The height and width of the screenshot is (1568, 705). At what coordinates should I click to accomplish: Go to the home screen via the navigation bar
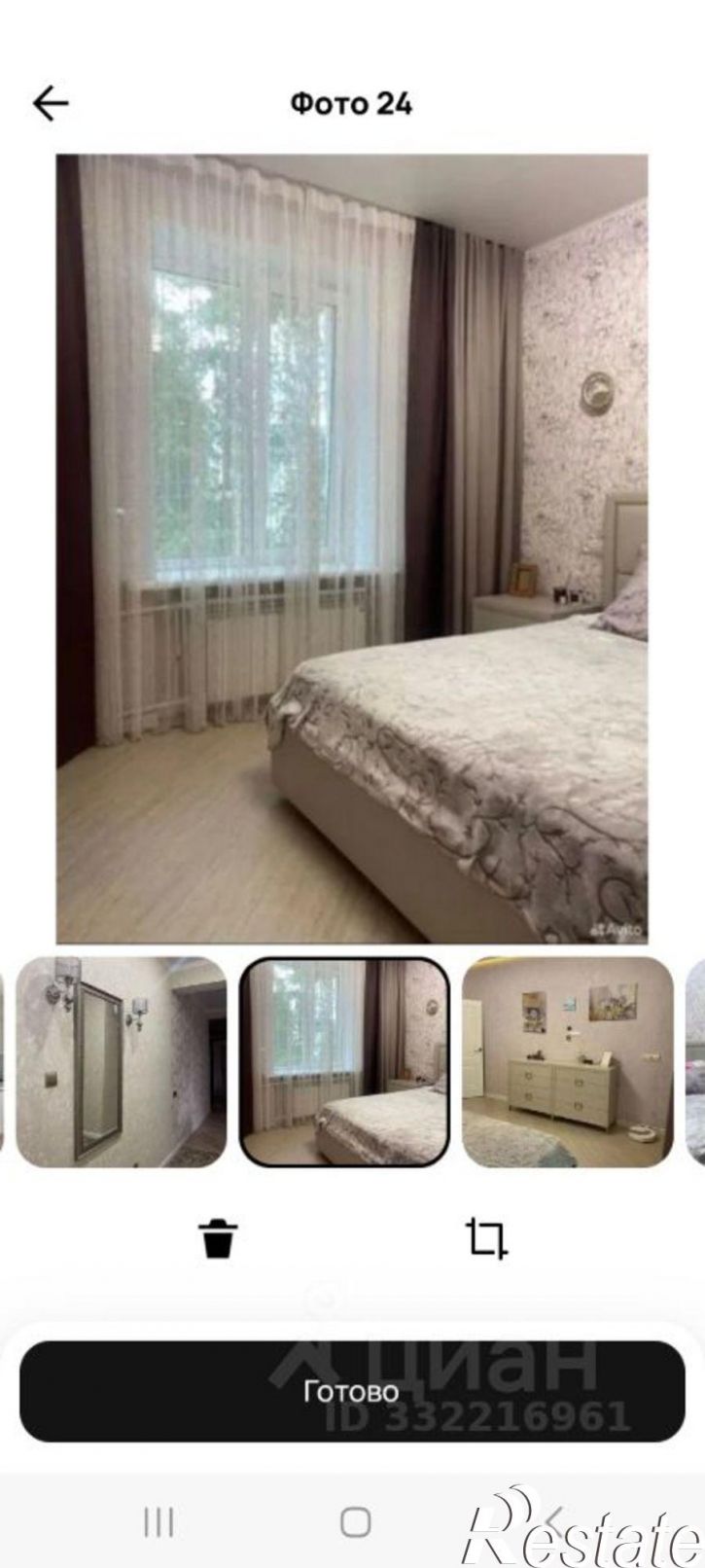click(355, 1521)
